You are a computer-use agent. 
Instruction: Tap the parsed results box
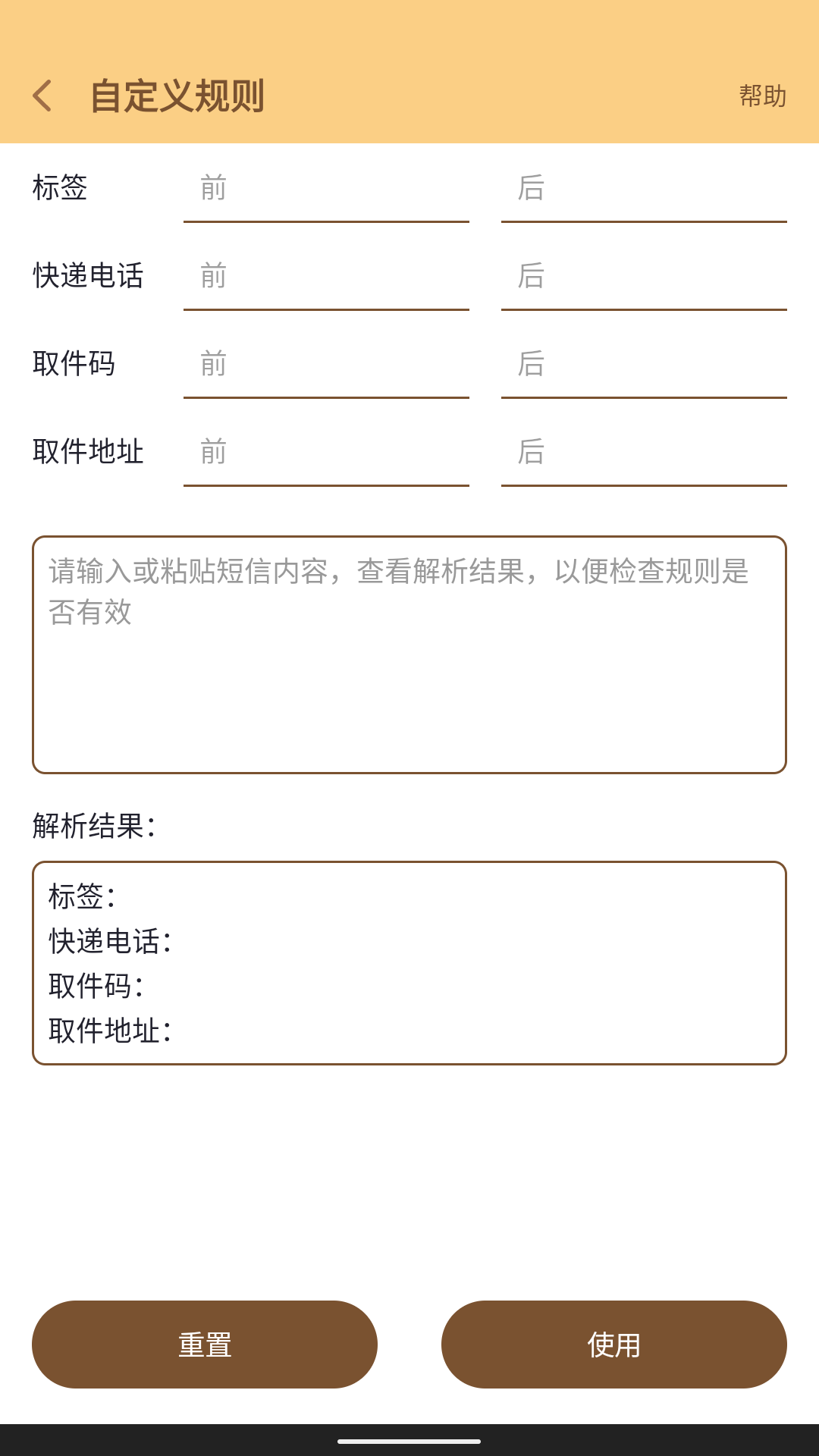pyautogui.click(x=409, y=962)
